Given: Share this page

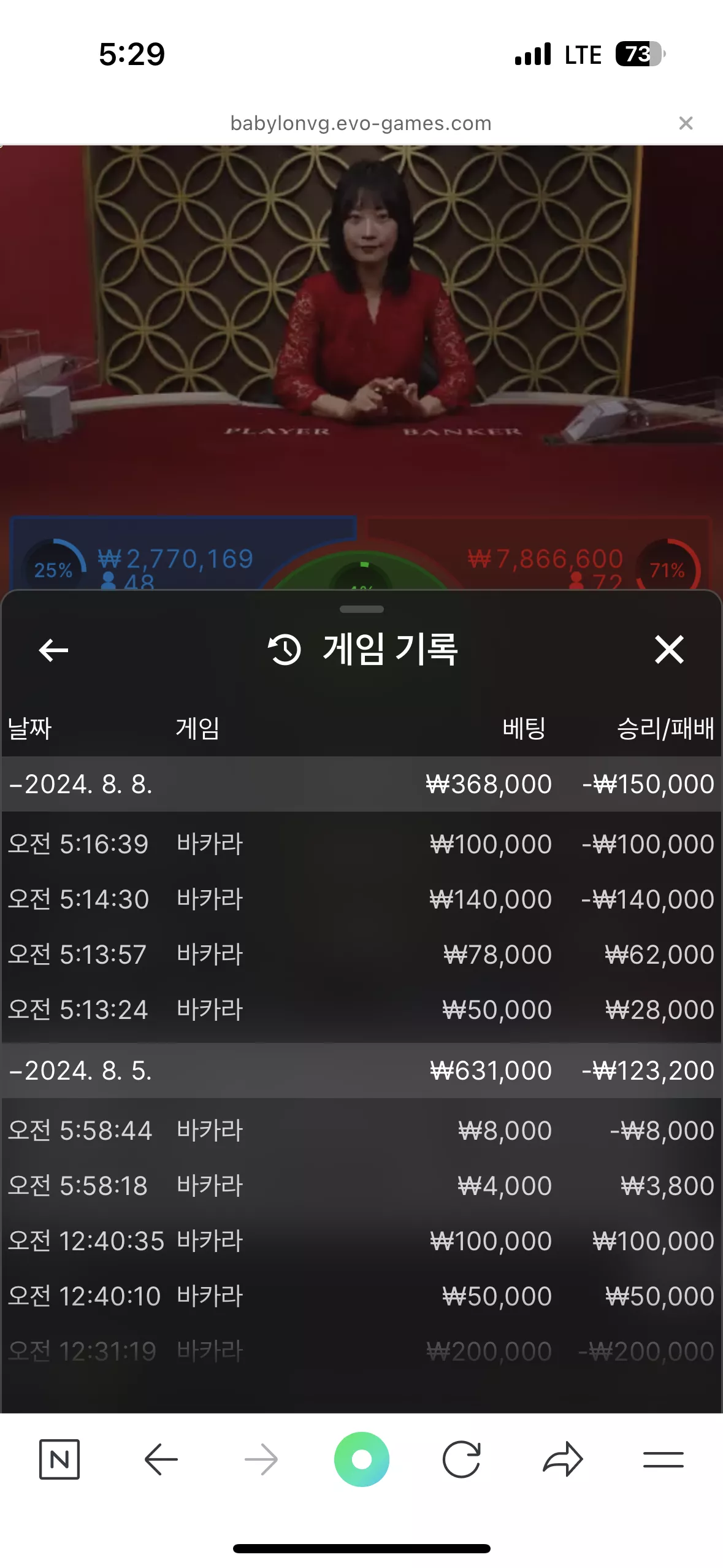Looking at the screenshot, I should (563, 1459).
